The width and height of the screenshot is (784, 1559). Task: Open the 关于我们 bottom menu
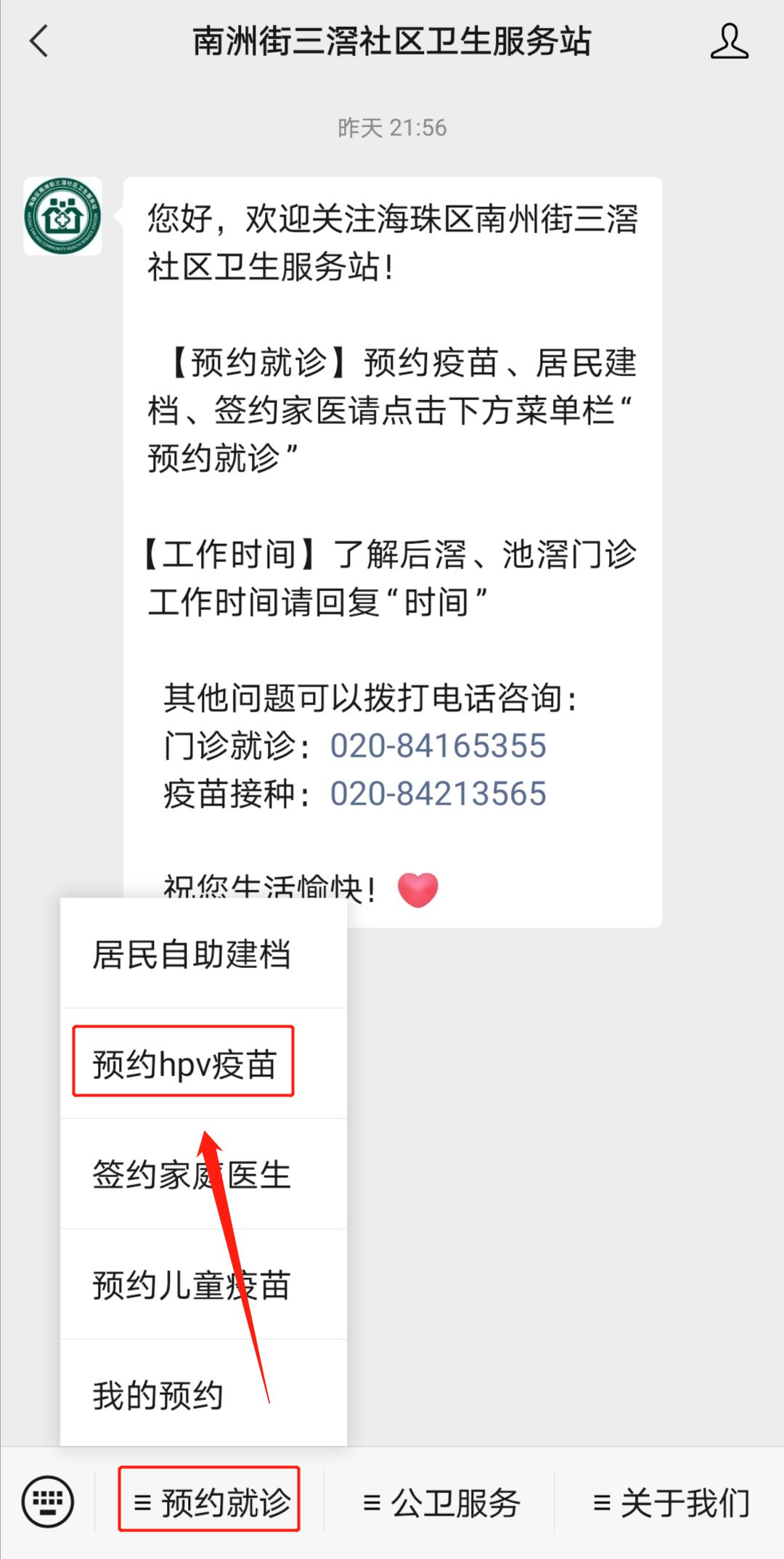pos(671,1502)
